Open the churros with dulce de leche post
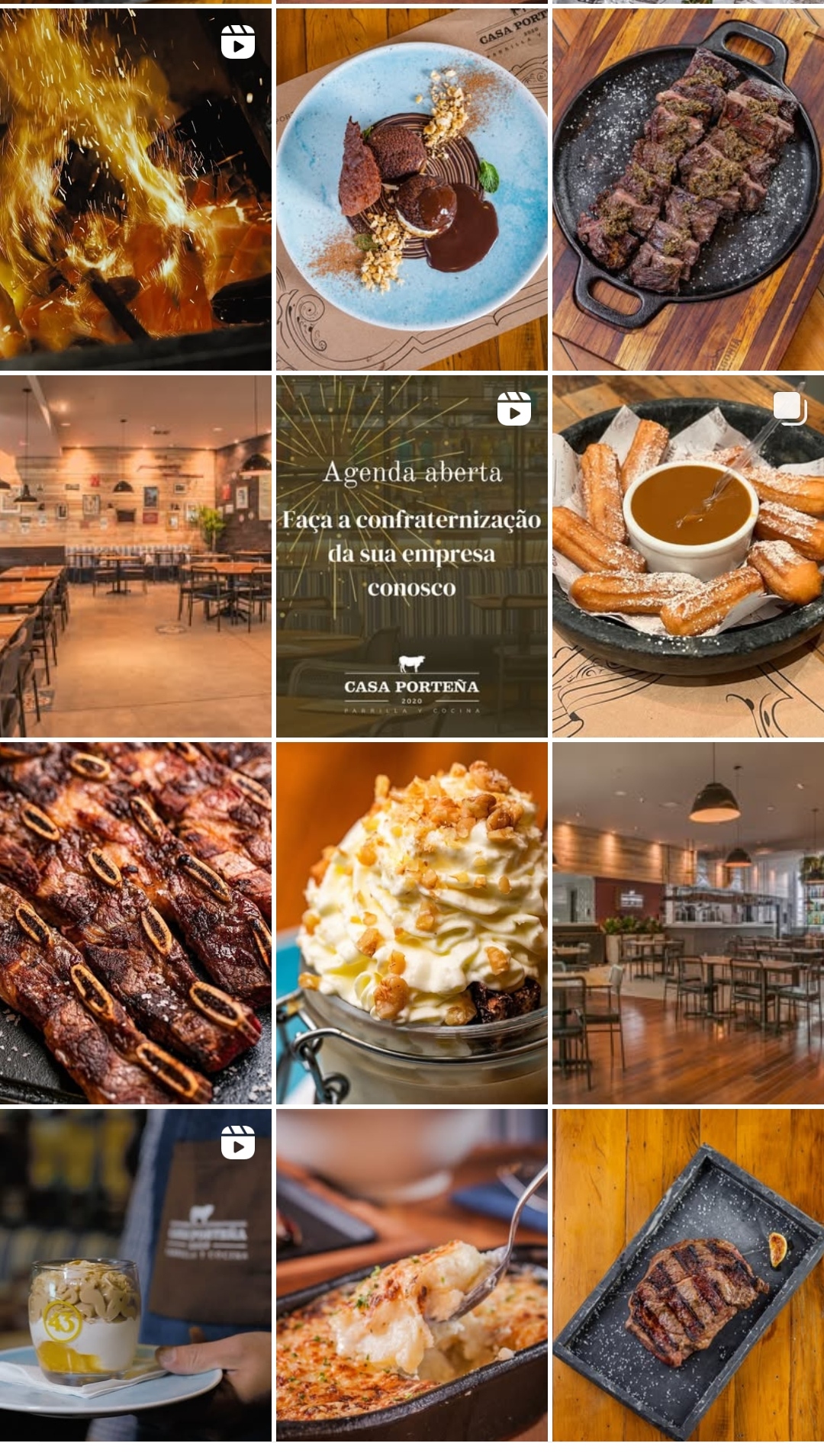This screenshot has height=1456, width=824. tap(687, 556)
